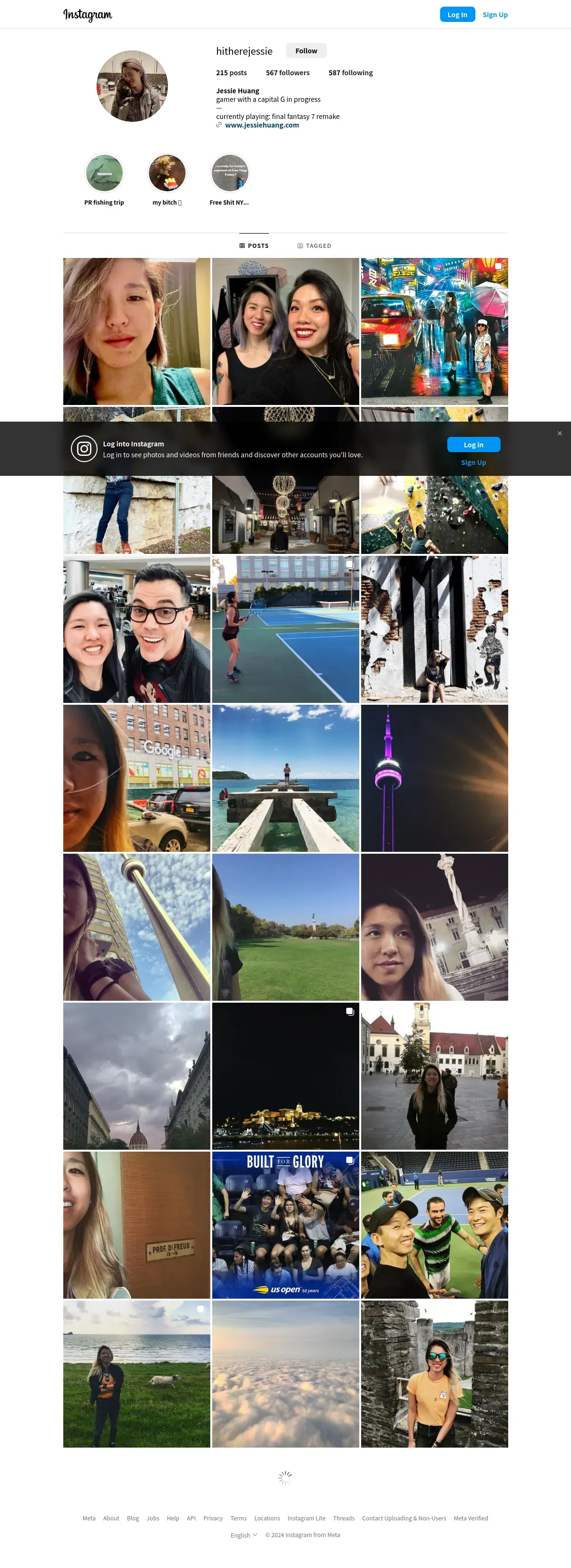Tap Log in on the login banner
The image size is (571, 1568).
click(x=473, y=445)
